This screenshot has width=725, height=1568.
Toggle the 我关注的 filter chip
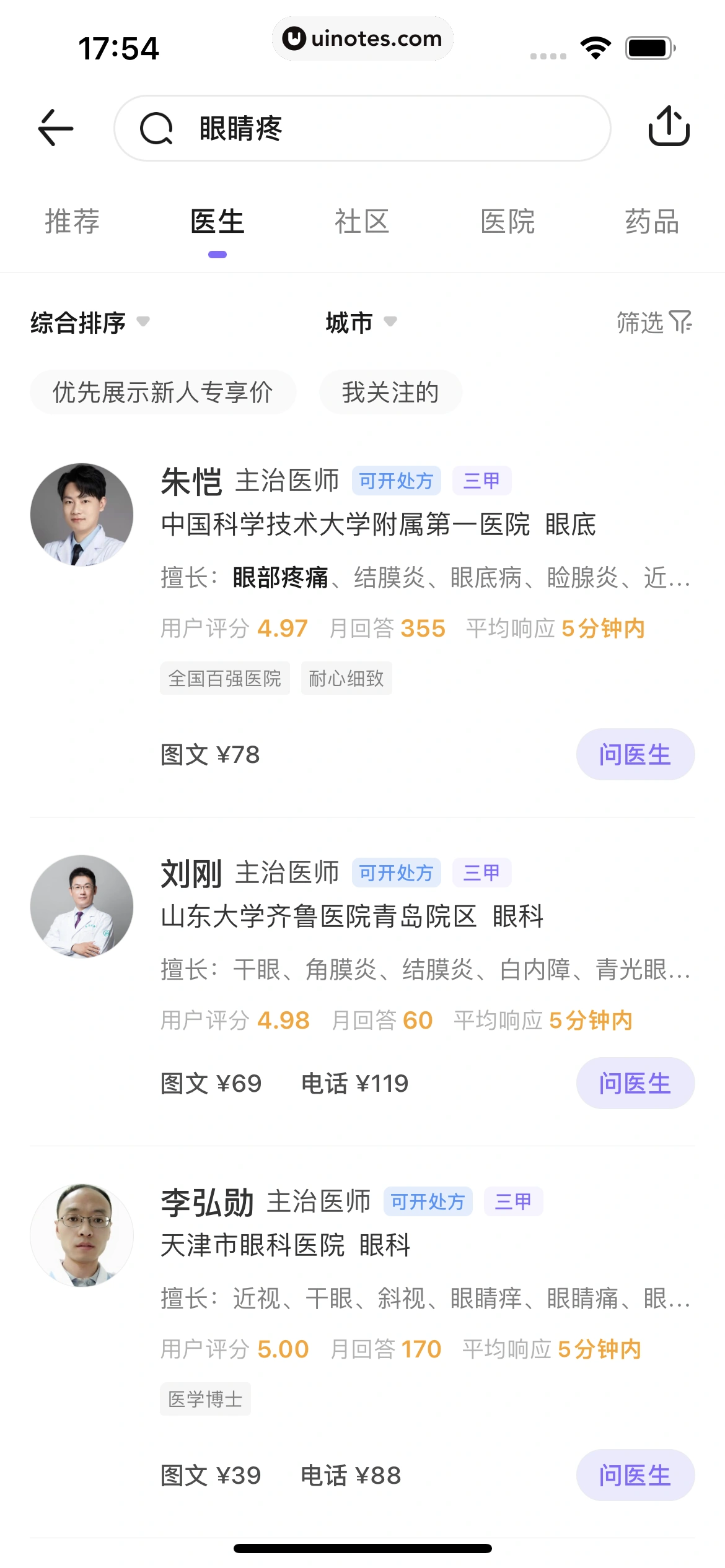coord(390,391)
